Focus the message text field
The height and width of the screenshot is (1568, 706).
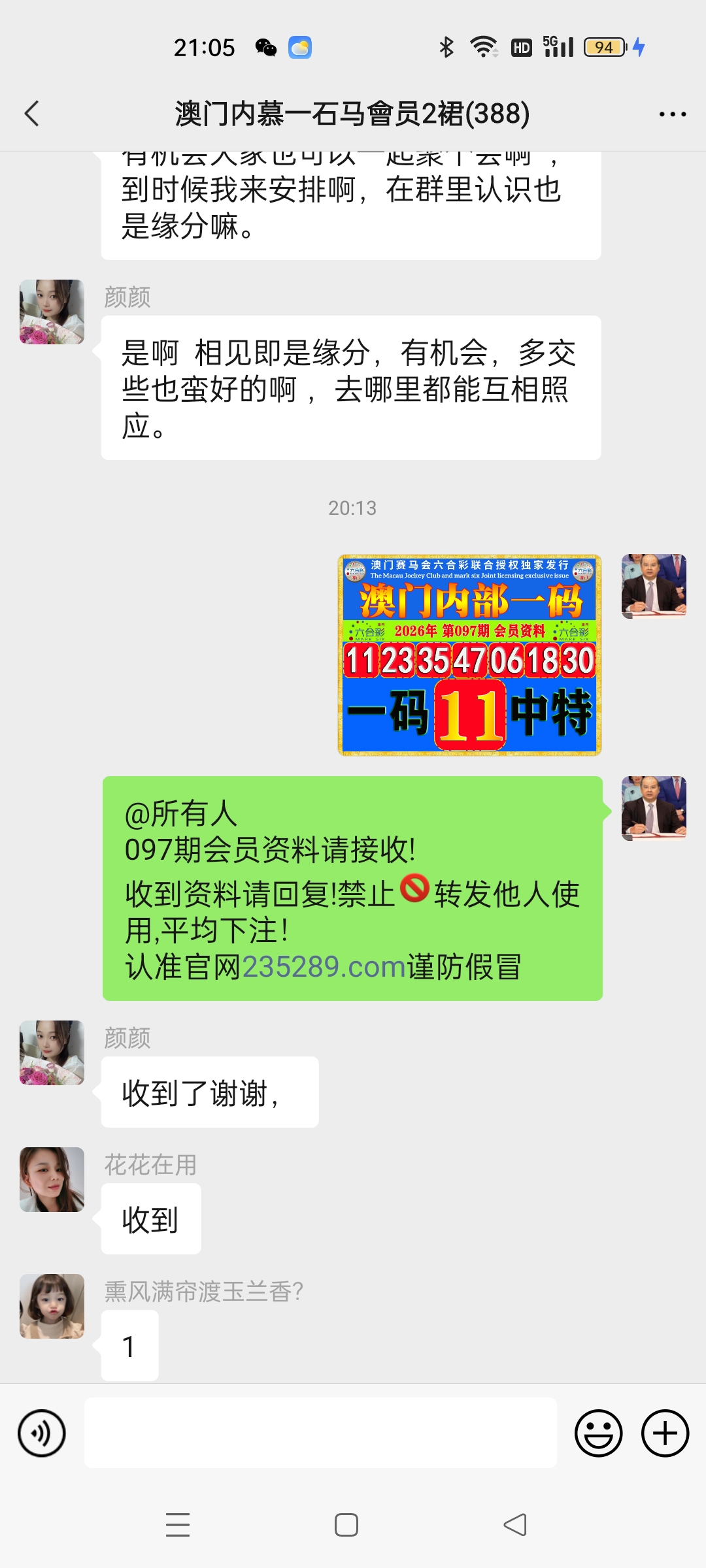pos(320,1433)
